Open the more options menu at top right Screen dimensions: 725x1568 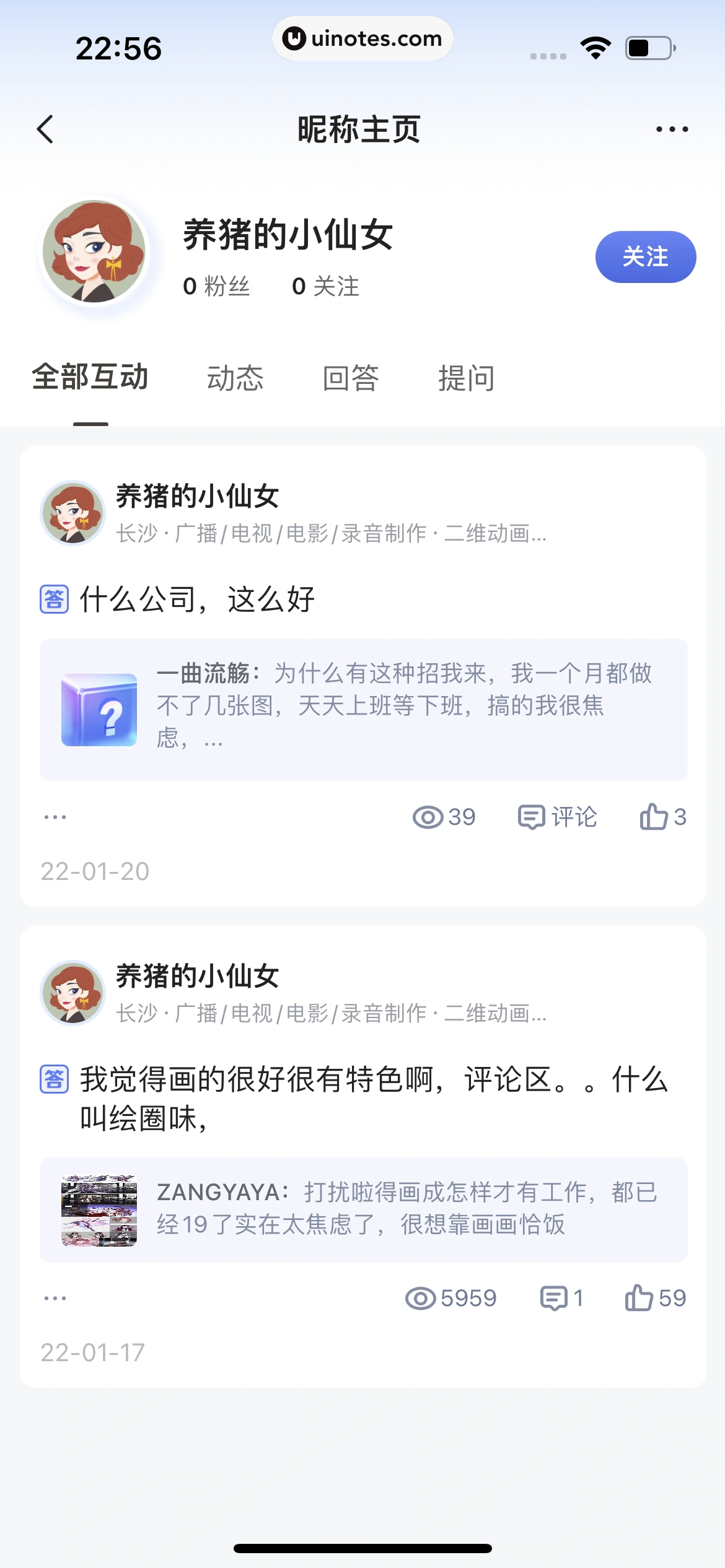673,129
